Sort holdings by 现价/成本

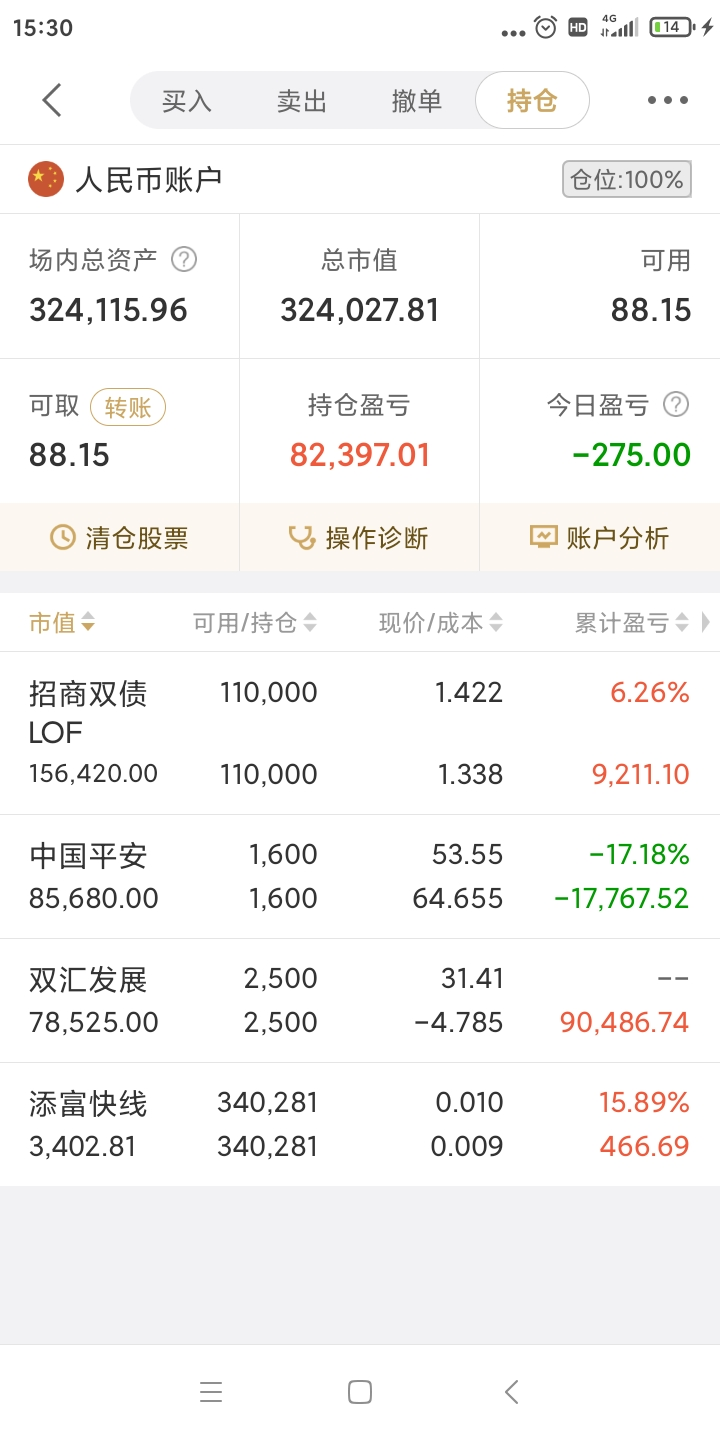click(441, 623)
